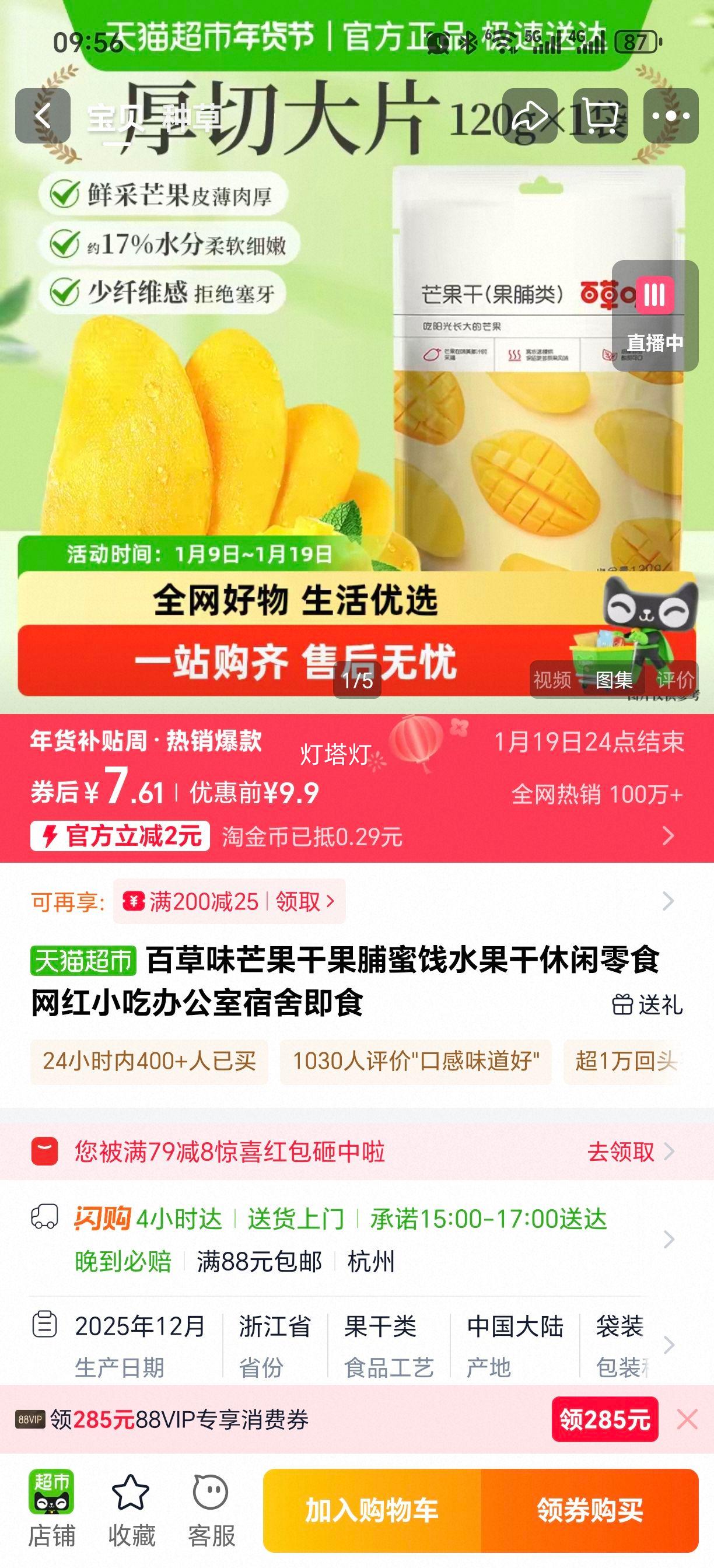Go back using the top-left arrow
The width and height of the screenshot is (714, 1568).
(44, 116)
